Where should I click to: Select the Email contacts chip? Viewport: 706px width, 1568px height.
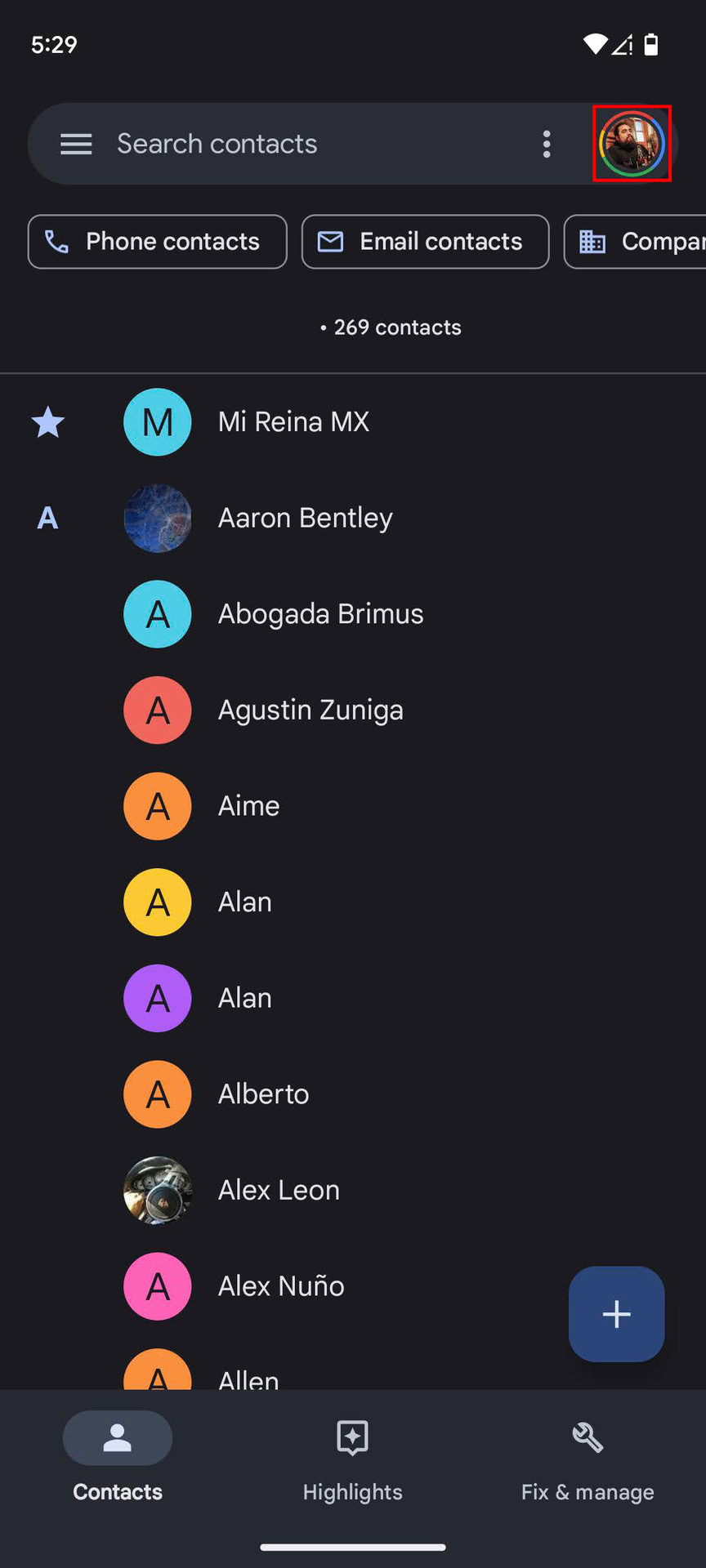(425, 242)
